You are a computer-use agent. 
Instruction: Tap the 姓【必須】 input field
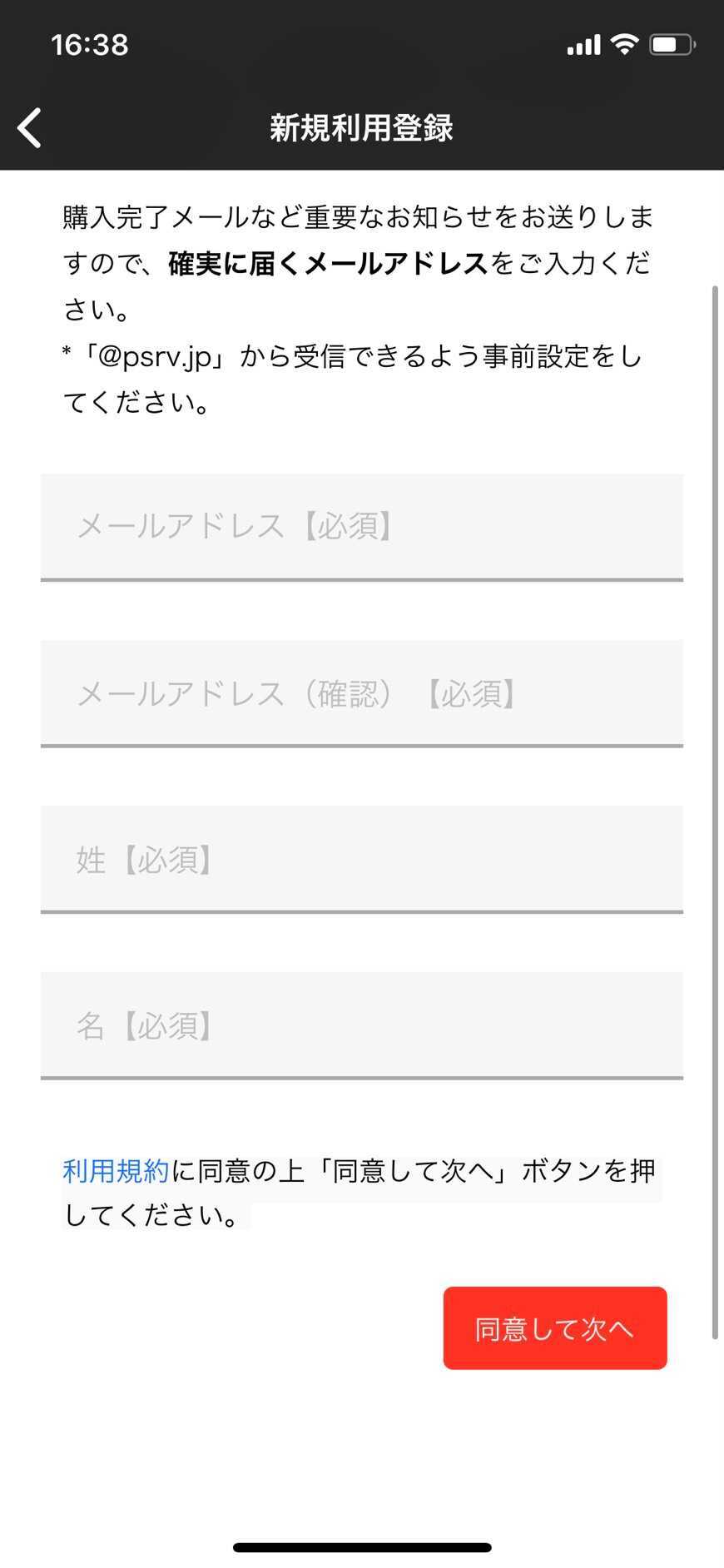[362, 859]
